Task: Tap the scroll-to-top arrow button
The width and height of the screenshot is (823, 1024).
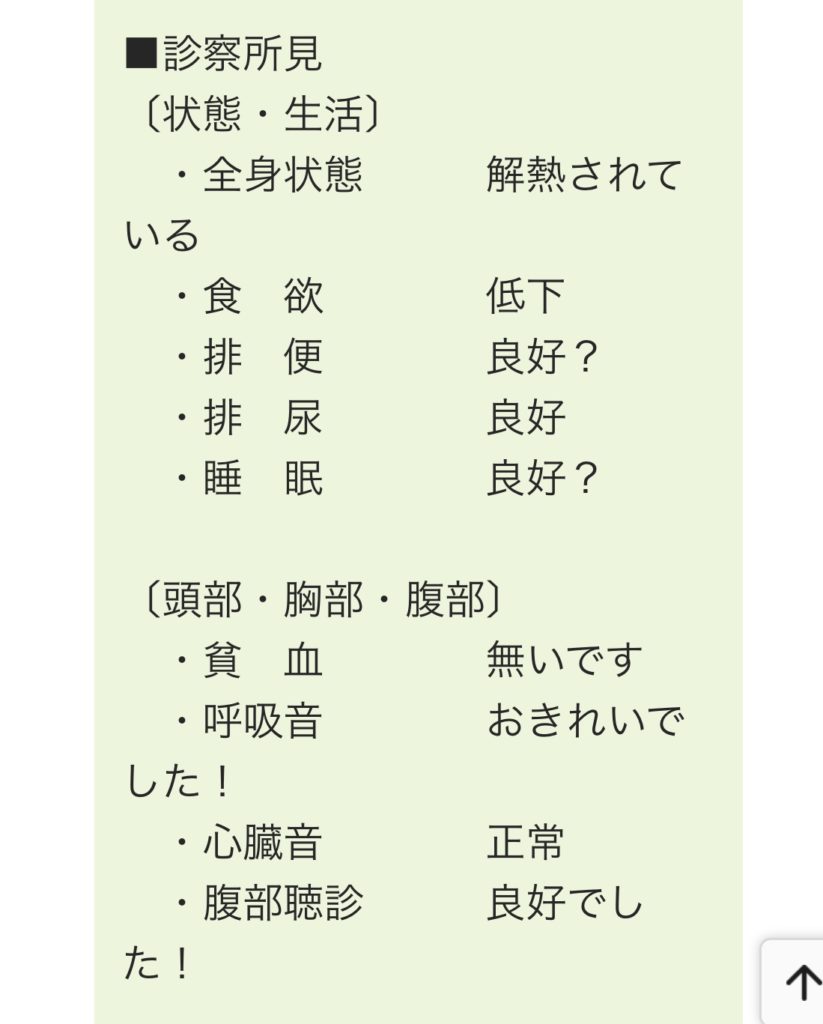Action: tap(798, 982)
